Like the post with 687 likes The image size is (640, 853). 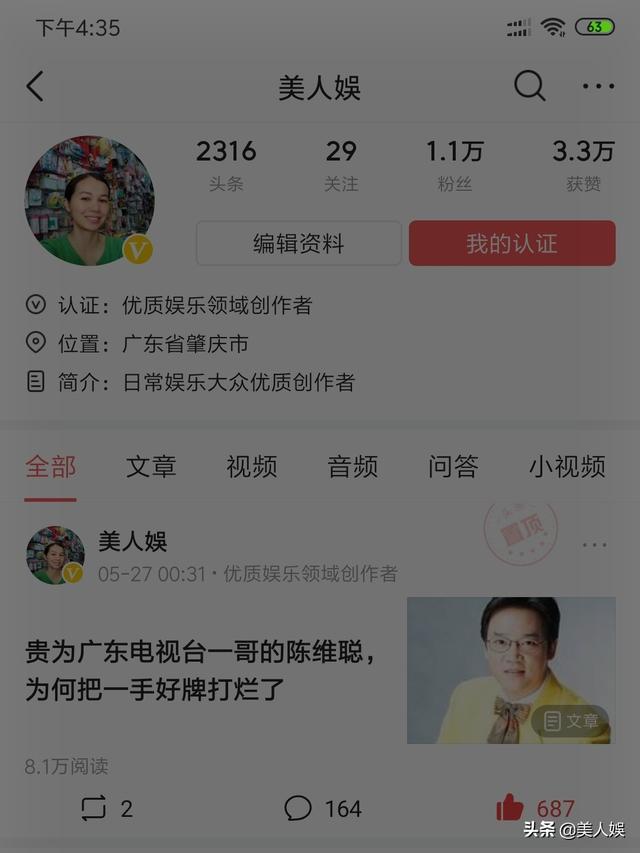535,808
